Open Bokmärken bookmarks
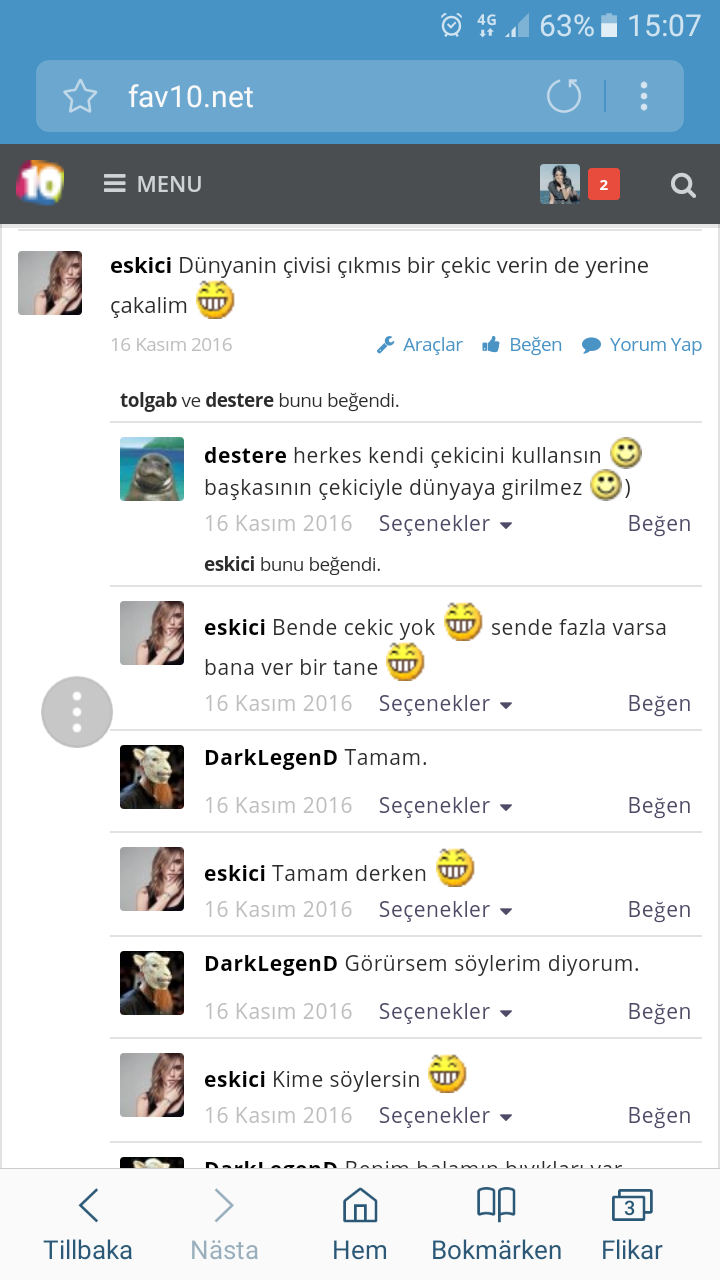Viewport: 720px width, 1280px height. (x=496, y=1226)
